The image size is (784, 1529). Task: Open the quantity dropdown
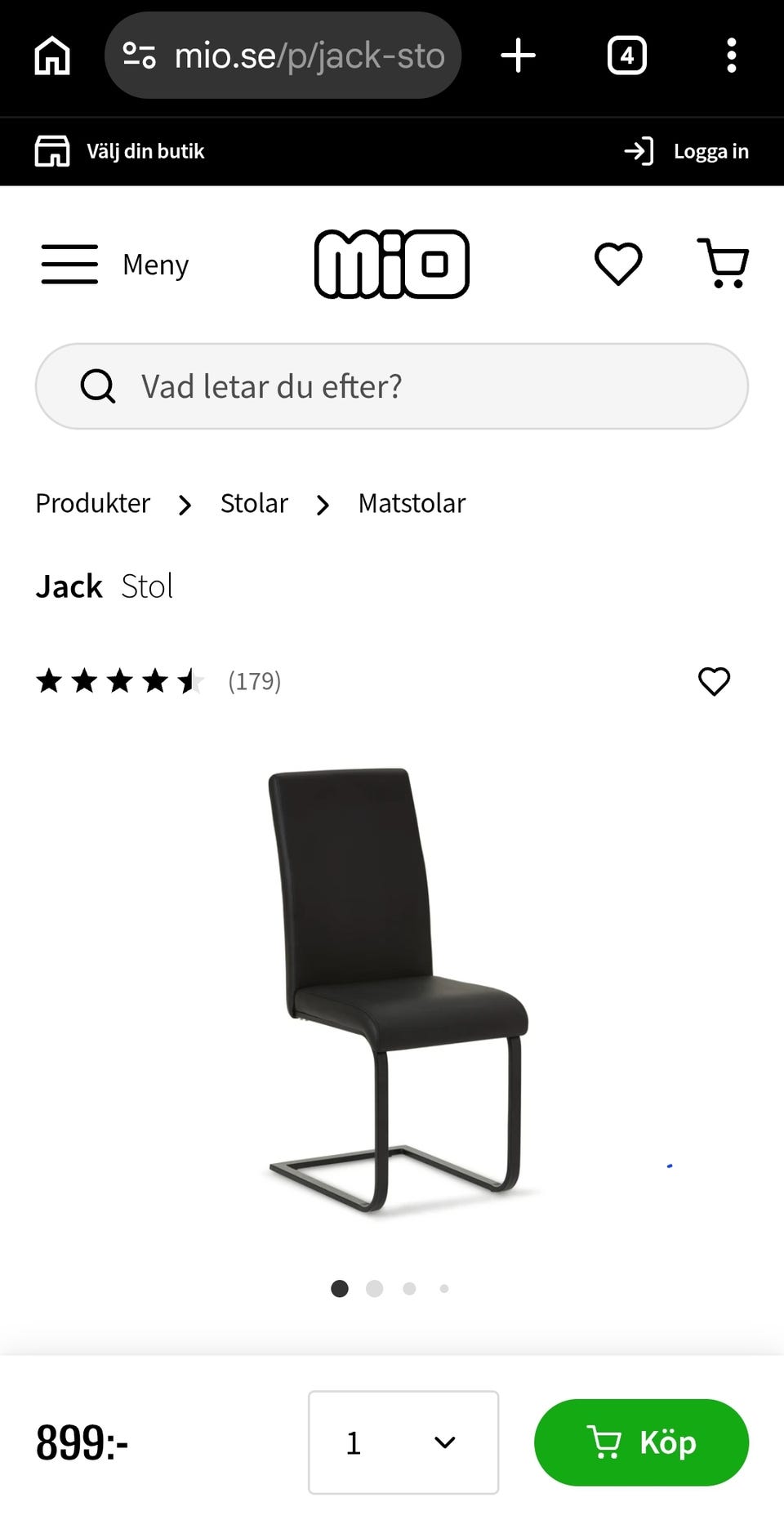(402, 1442)
